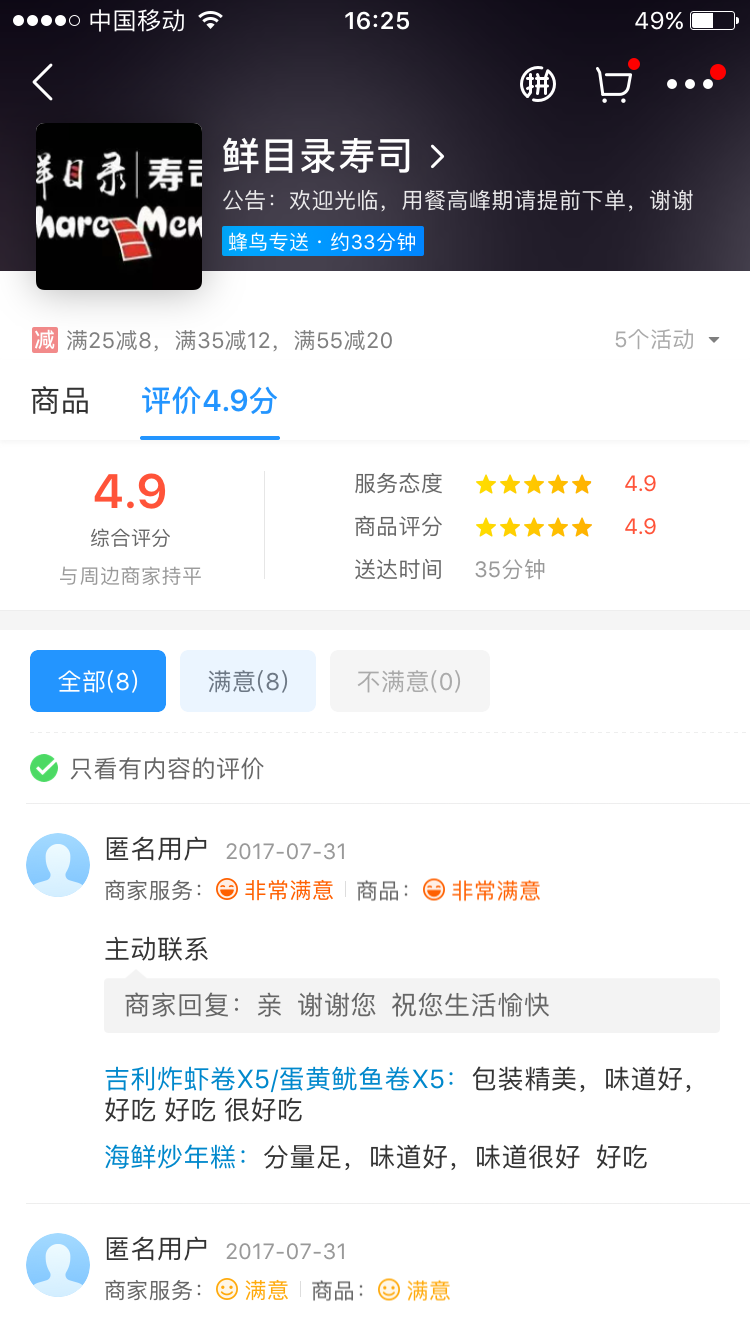This screenshot has height=1334, width=750.
Task: Expand the 5个活动 promotions dropdown
Action: 667,340
